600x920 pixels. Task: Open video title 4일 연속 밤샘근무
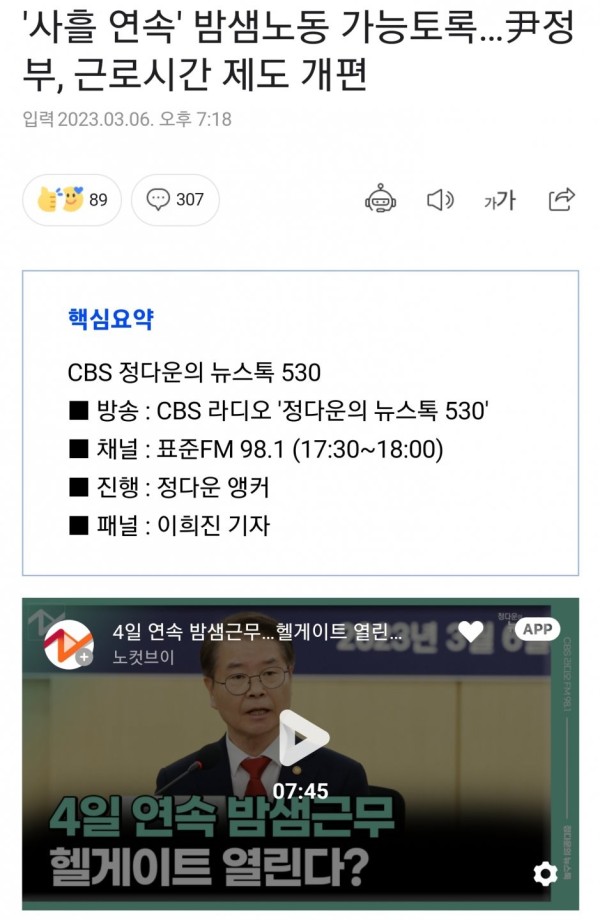click(258, 633)
